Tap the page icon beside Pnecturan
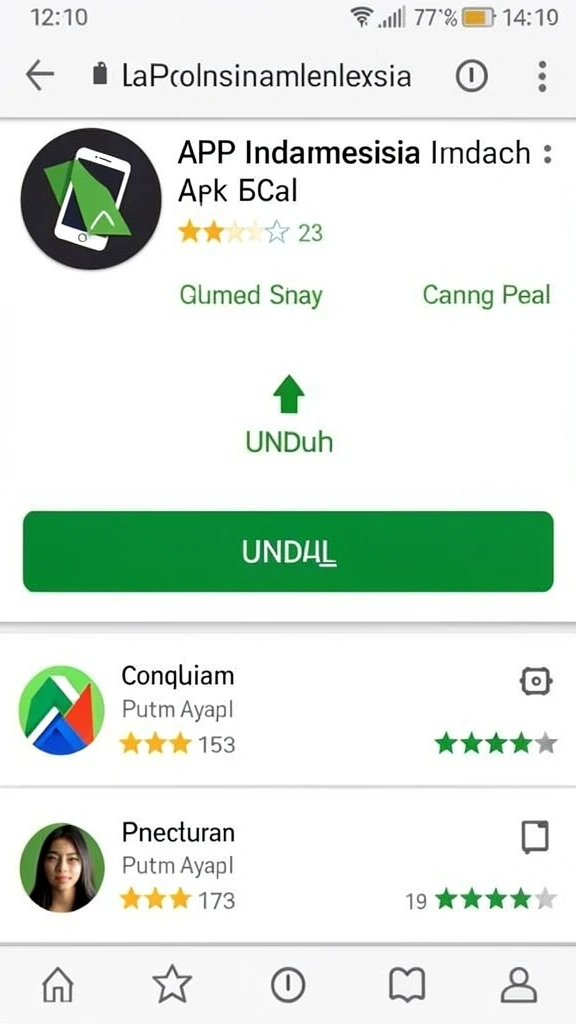This screenshot has height=1024, width=576. 536,837
